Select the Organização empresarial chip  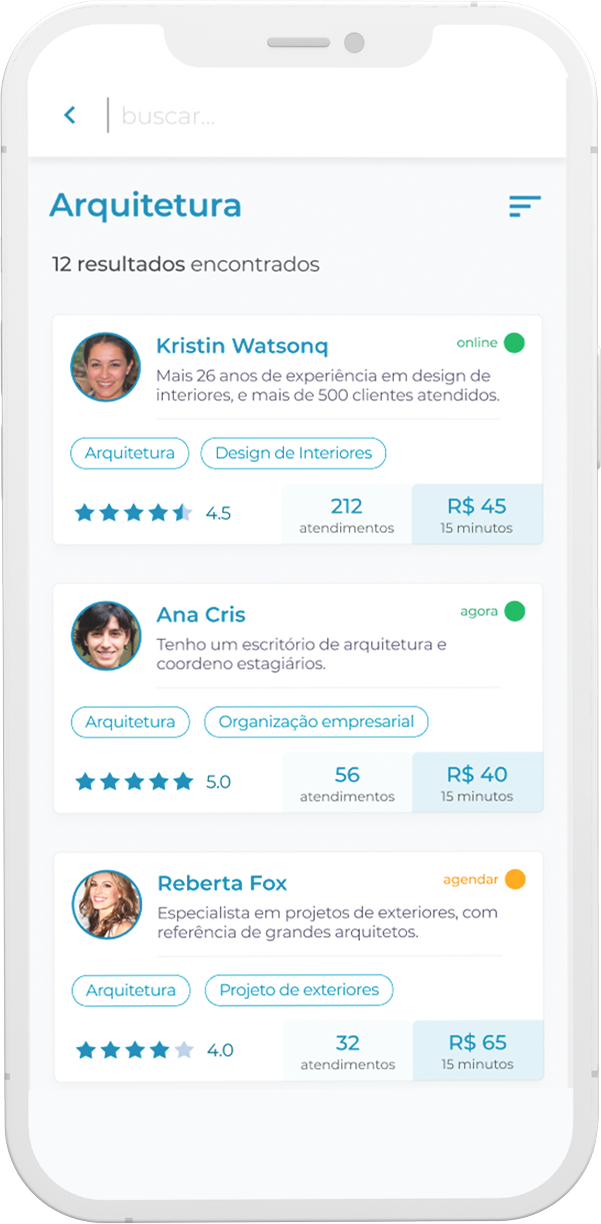pyautogui.click(x=316, y=721)
